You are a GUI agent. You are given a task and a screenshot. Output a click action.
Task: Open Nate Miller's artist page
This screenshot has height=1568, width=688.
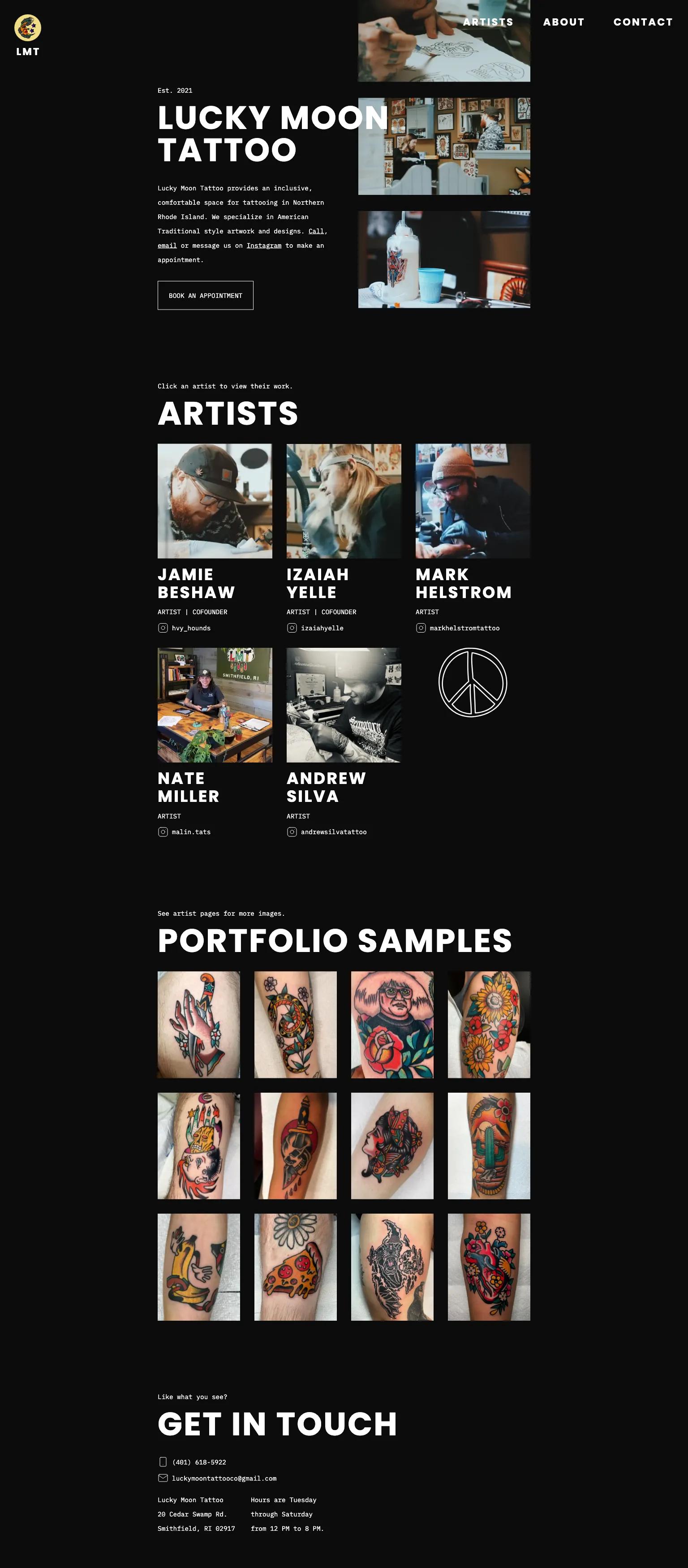(214, 704)
